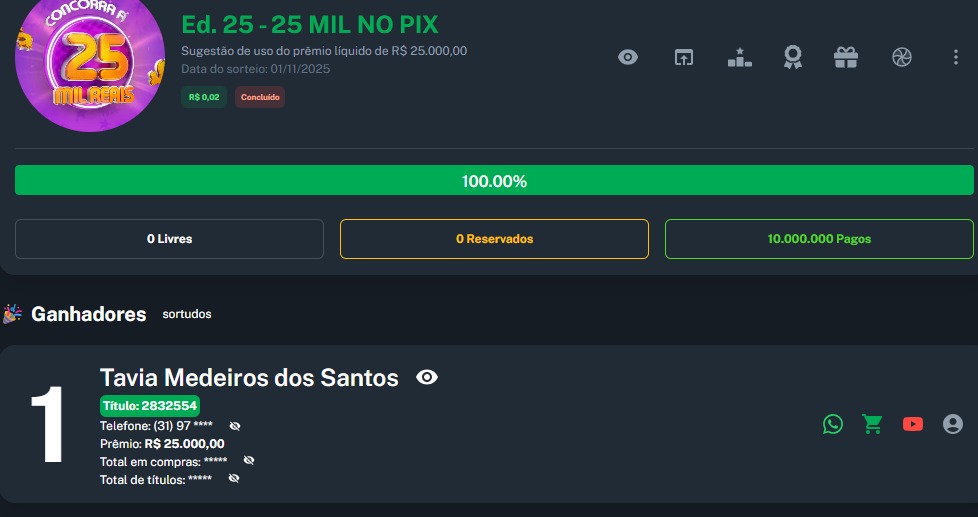This screenshot has height=517, width=978.
Task: Select the 10.000.000 Pagos button
Action: (x=819, y=239)
